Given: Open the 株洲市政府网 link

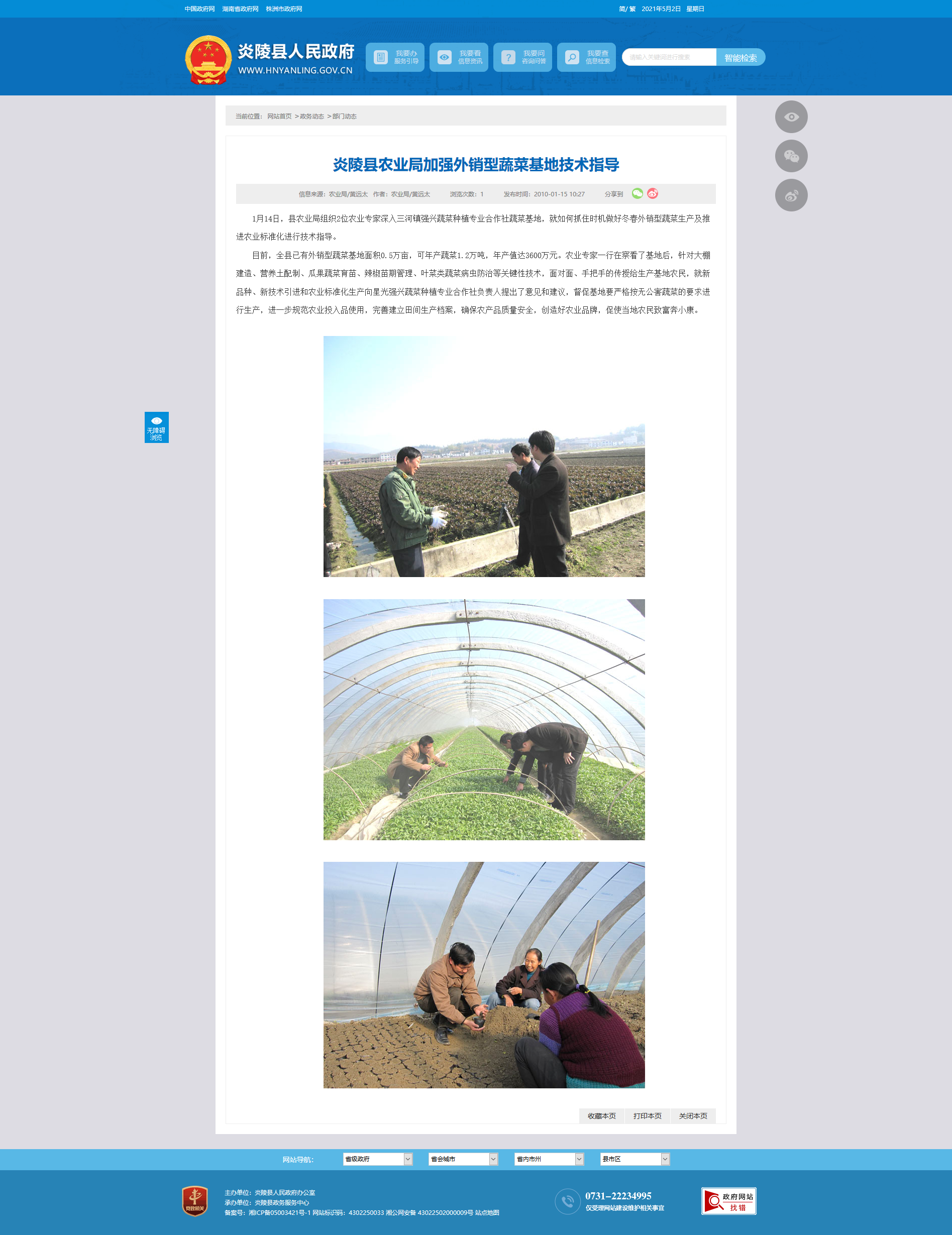Looking at the screenshot, I should (284, 9).
